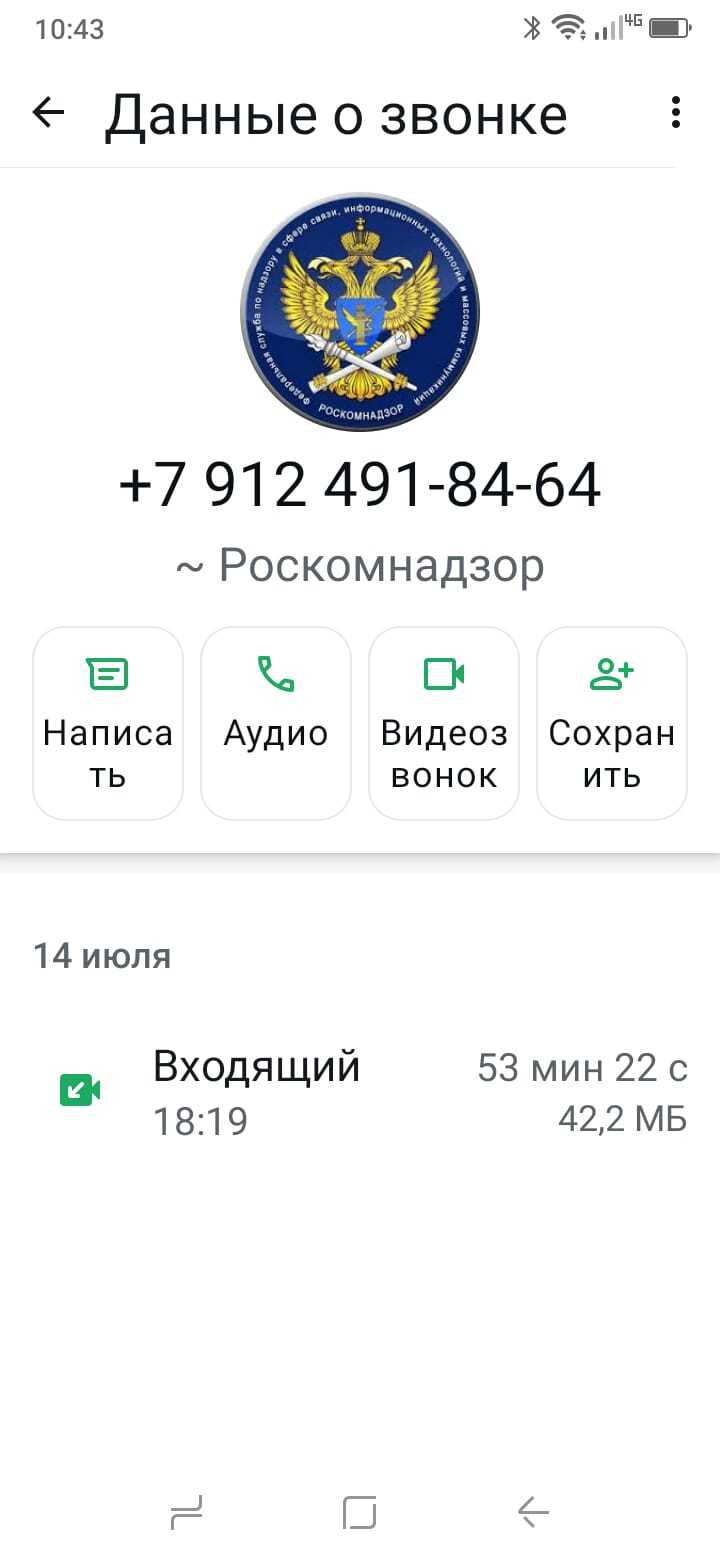
Task: Сохранить this number to contacts
Action: pos(612,722)
